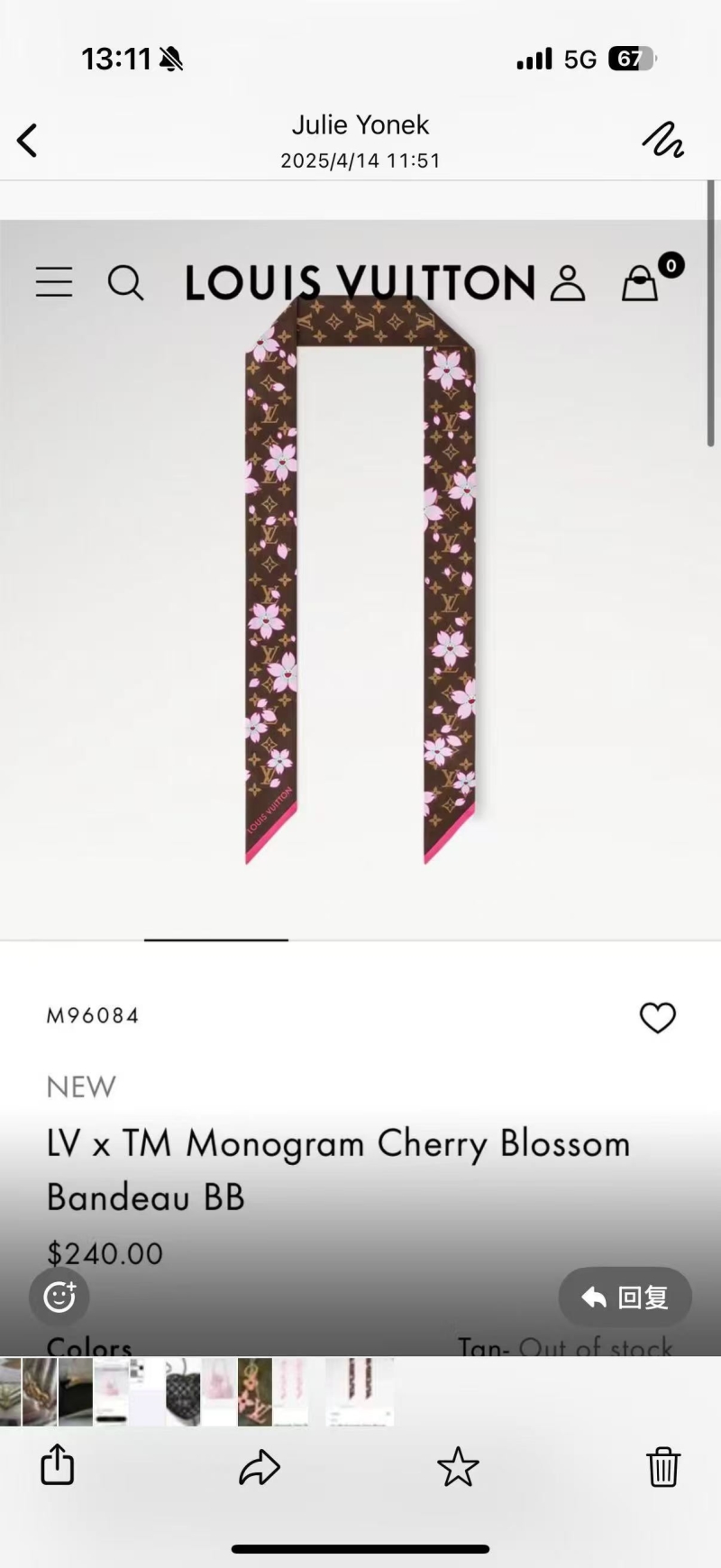
Task: Open the scribble edit tool
Action: (x=662, y=141)
